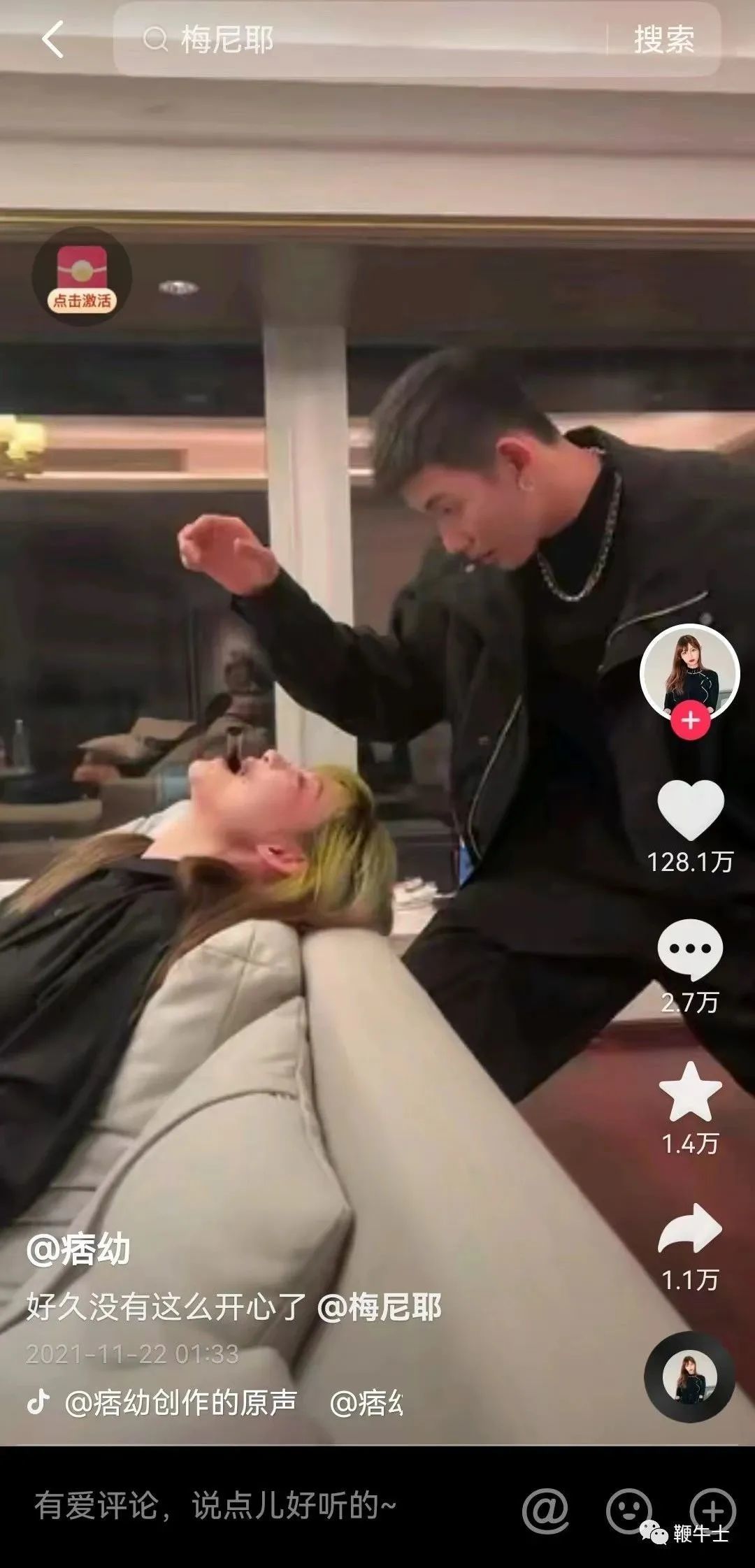Open the spinning music disc
Screen dimensions: 755x1568
(x=689, y=1376)
